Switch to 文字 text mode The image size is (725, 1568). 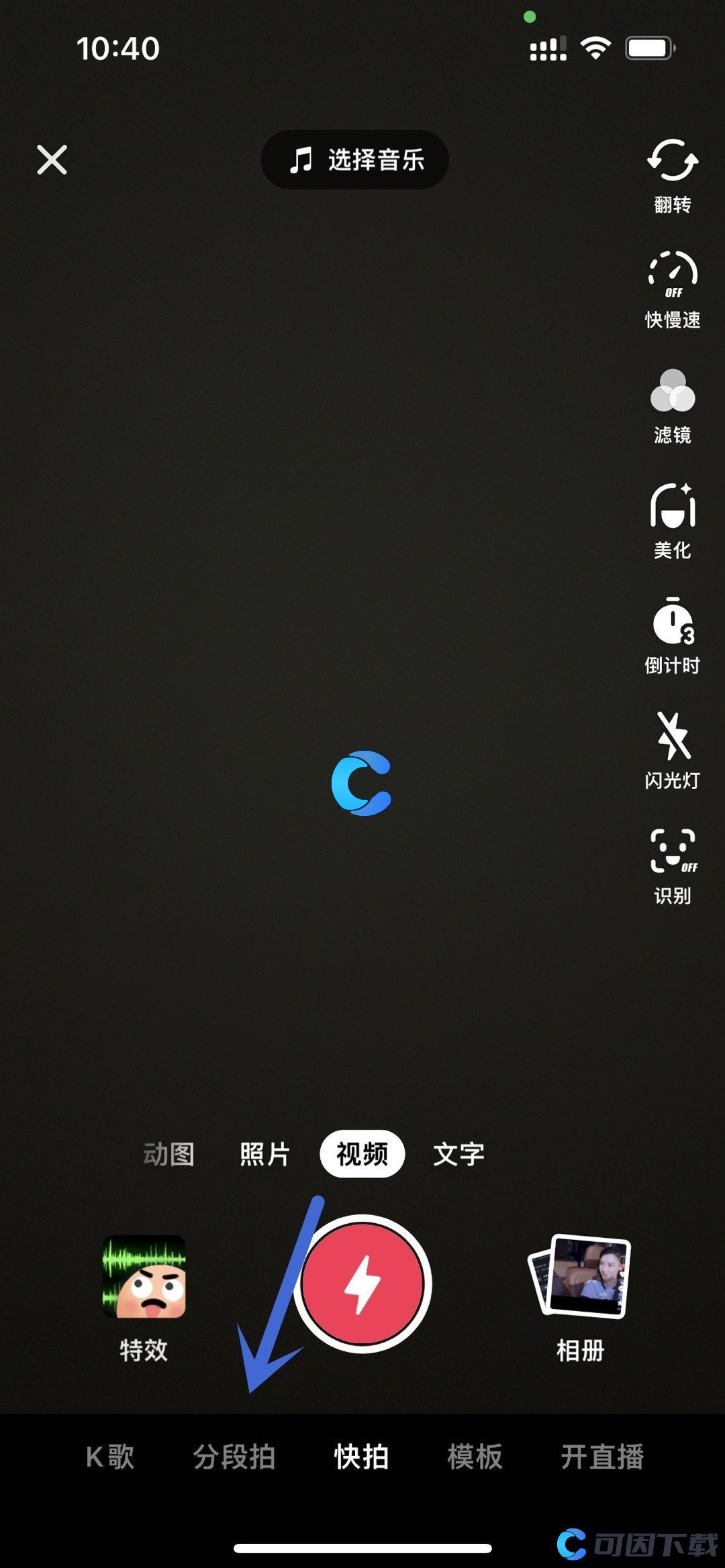coord(458,1154)
